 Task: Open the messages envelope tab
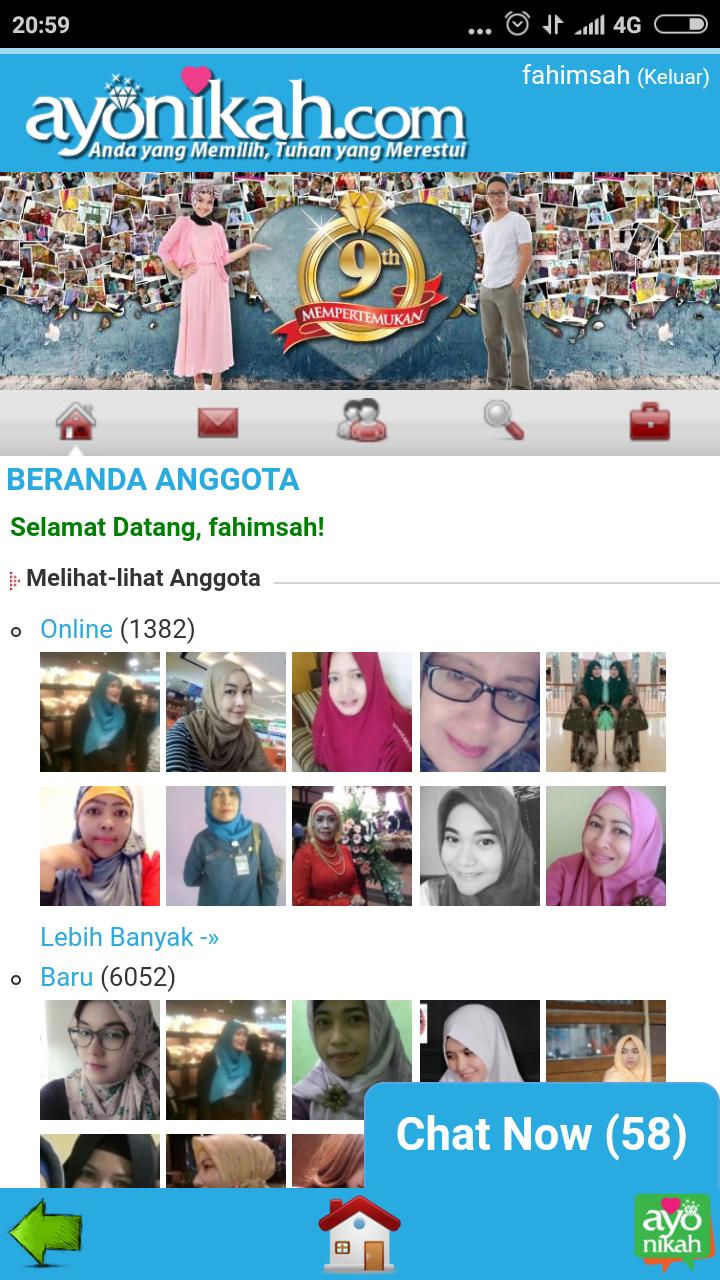(x=217, y=422)
